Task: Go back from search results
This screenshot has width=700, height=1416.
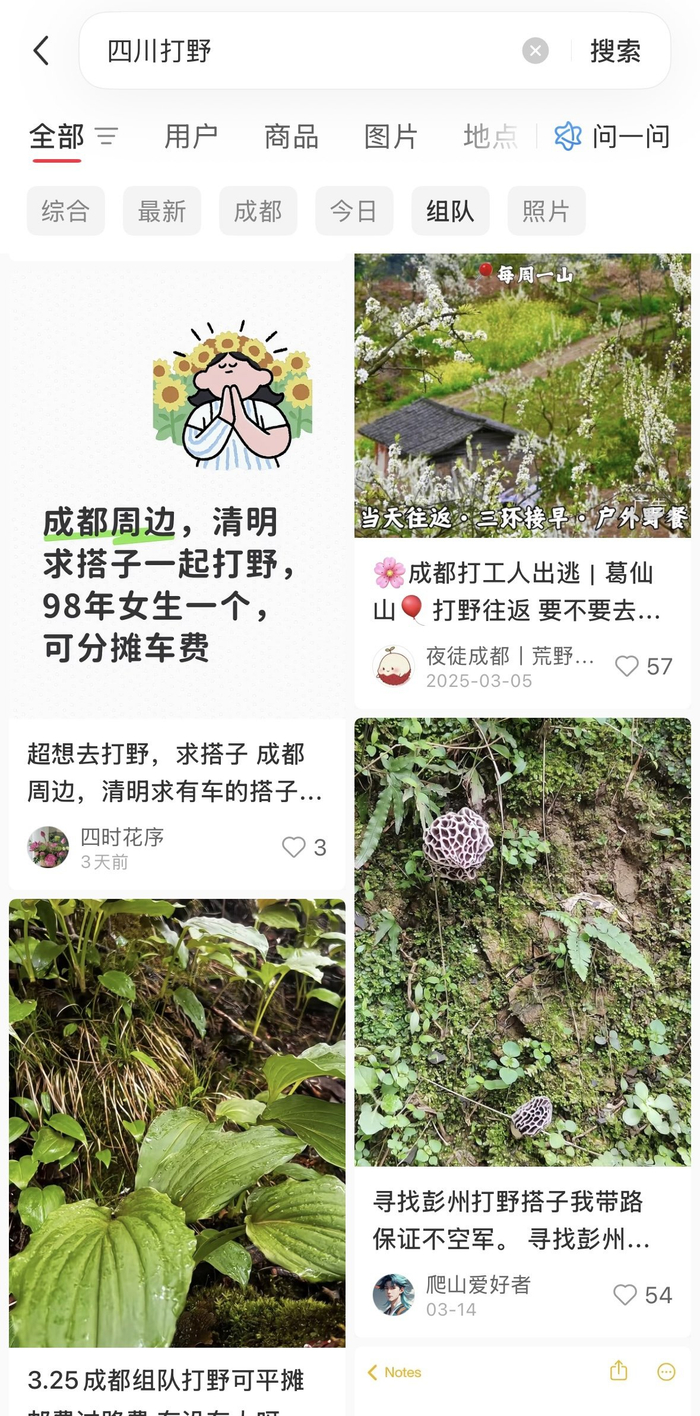Action: (x=41, y=51)
